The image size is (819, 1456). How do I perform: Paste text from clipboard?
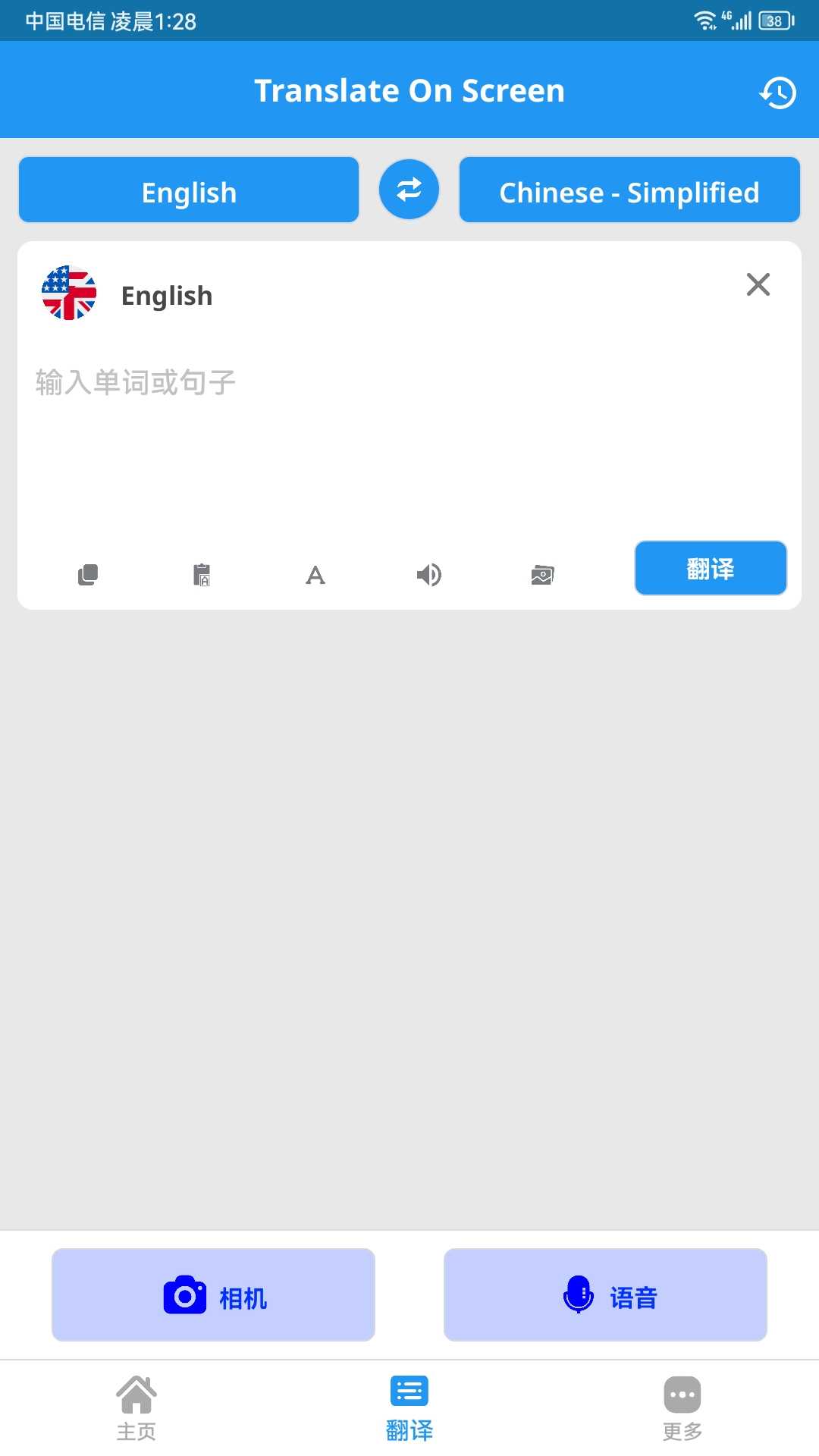pyautogui.click(x=202, y=575)
